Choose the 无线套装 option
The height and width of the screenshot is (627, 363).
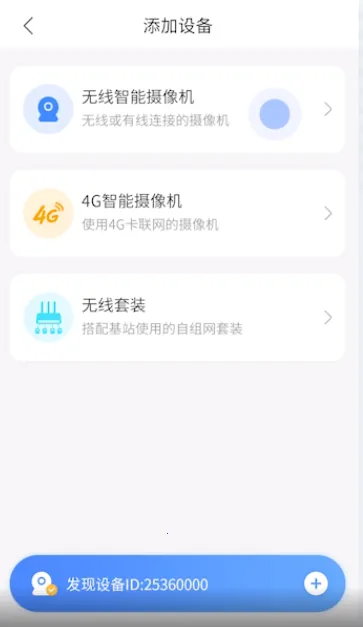click(x=177, y=317)
